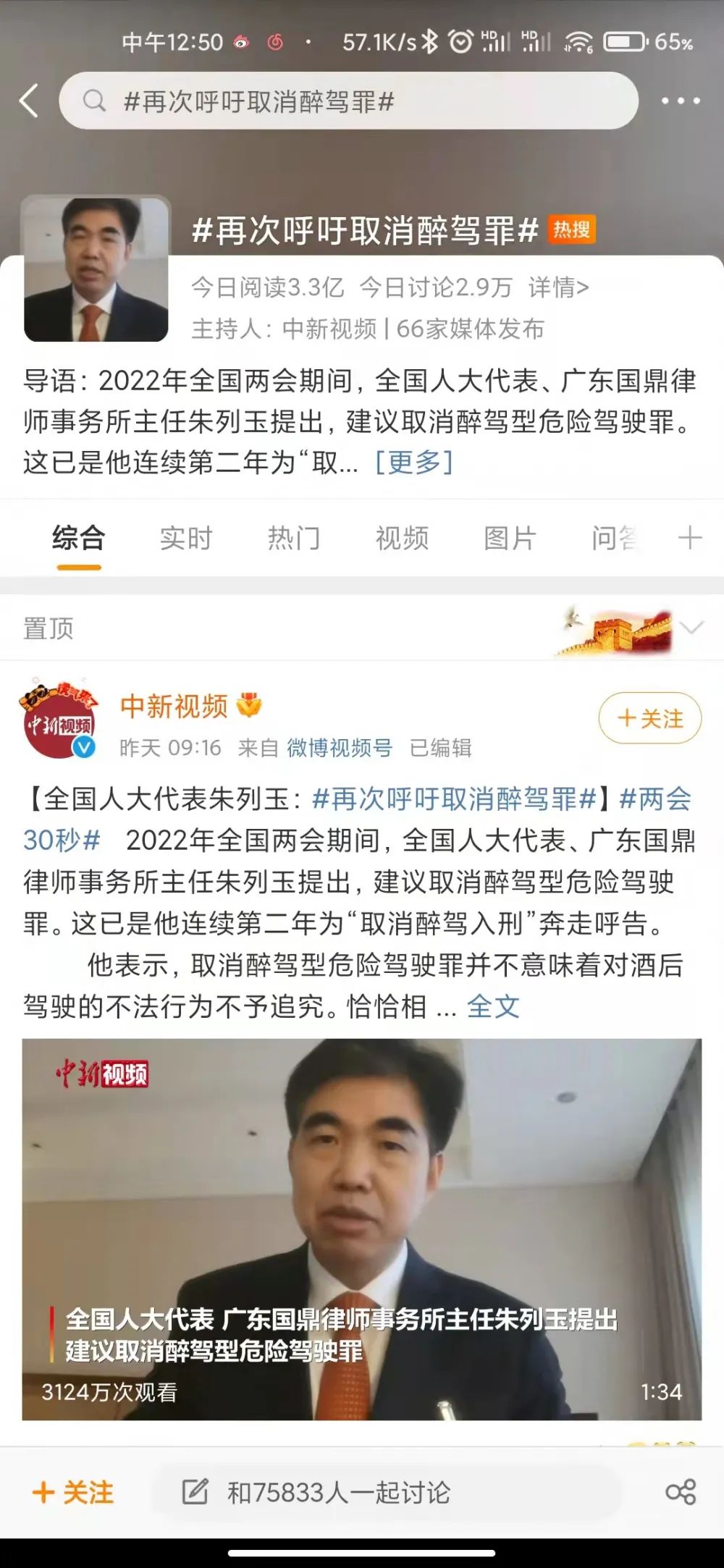724x1568 pixels.
Task: Switch to the 图片 tab
Action: click(510, 538)
